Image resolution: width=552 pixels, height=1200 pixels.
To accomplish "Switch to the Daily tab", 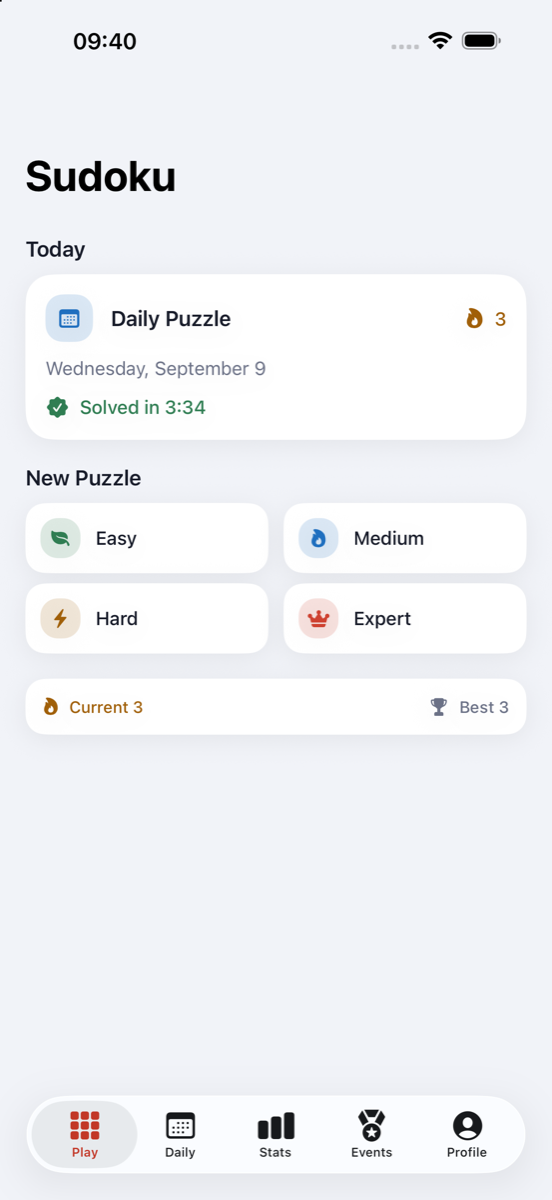I will [180, 1135].
